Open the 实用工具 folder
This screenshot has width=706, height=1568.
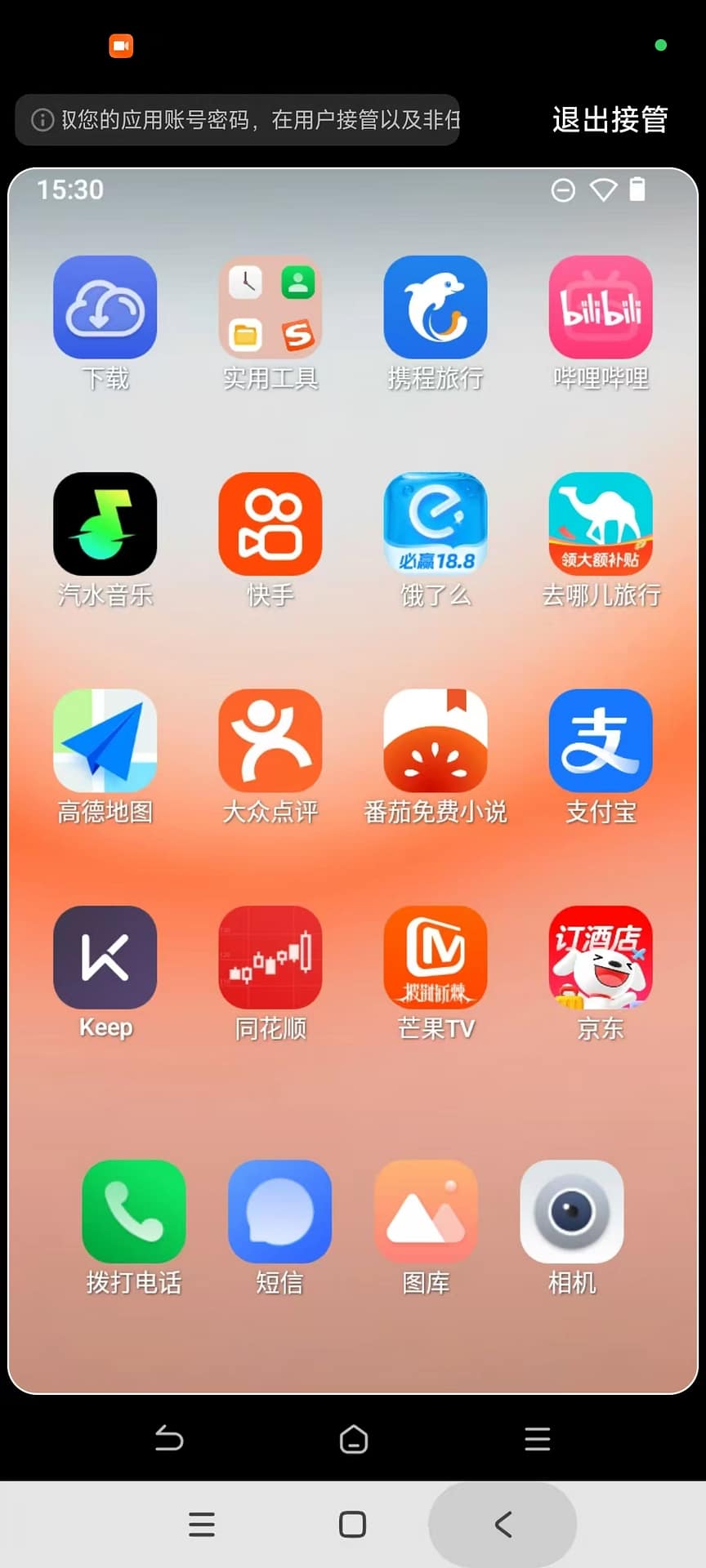[270, 308]
